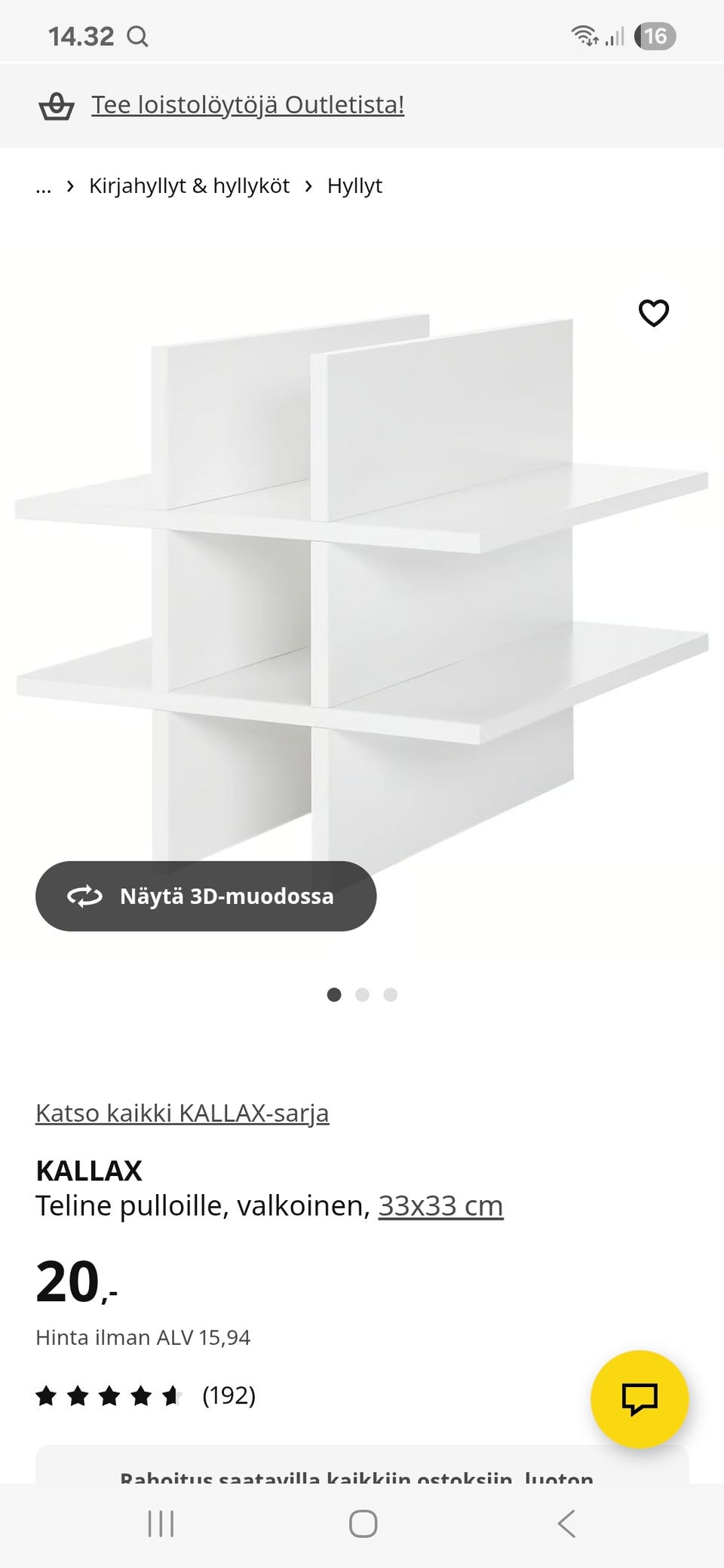
Task: Select the second image carousel dot
Action: coord(363,995)
